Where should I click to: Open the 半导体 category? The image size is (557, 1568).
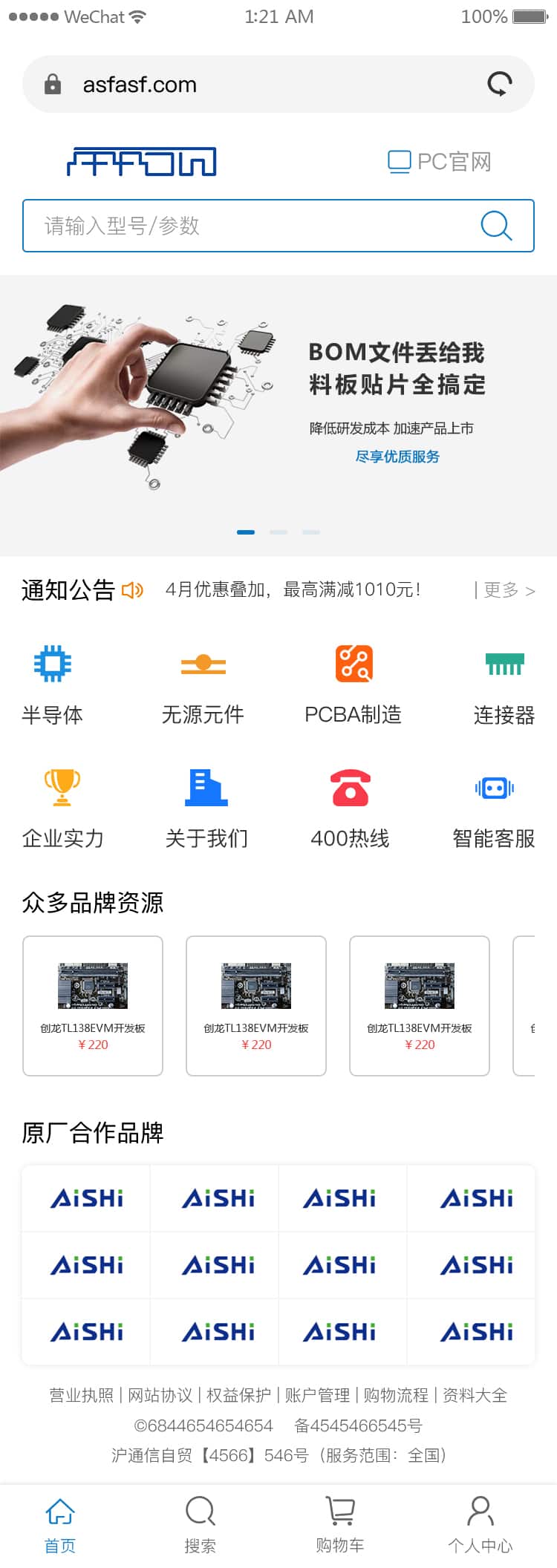pos(53,685)
